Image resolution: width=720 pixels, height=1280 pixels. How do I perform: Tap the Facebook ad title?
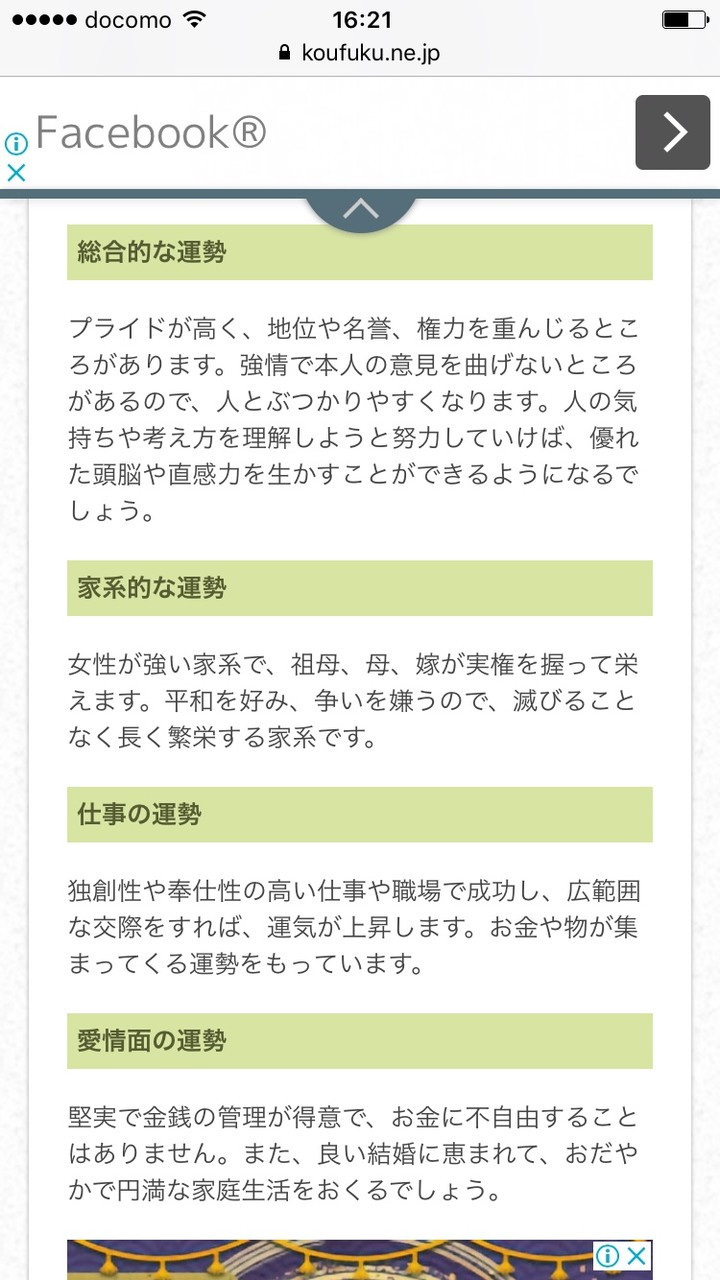(x=151, y=132)
